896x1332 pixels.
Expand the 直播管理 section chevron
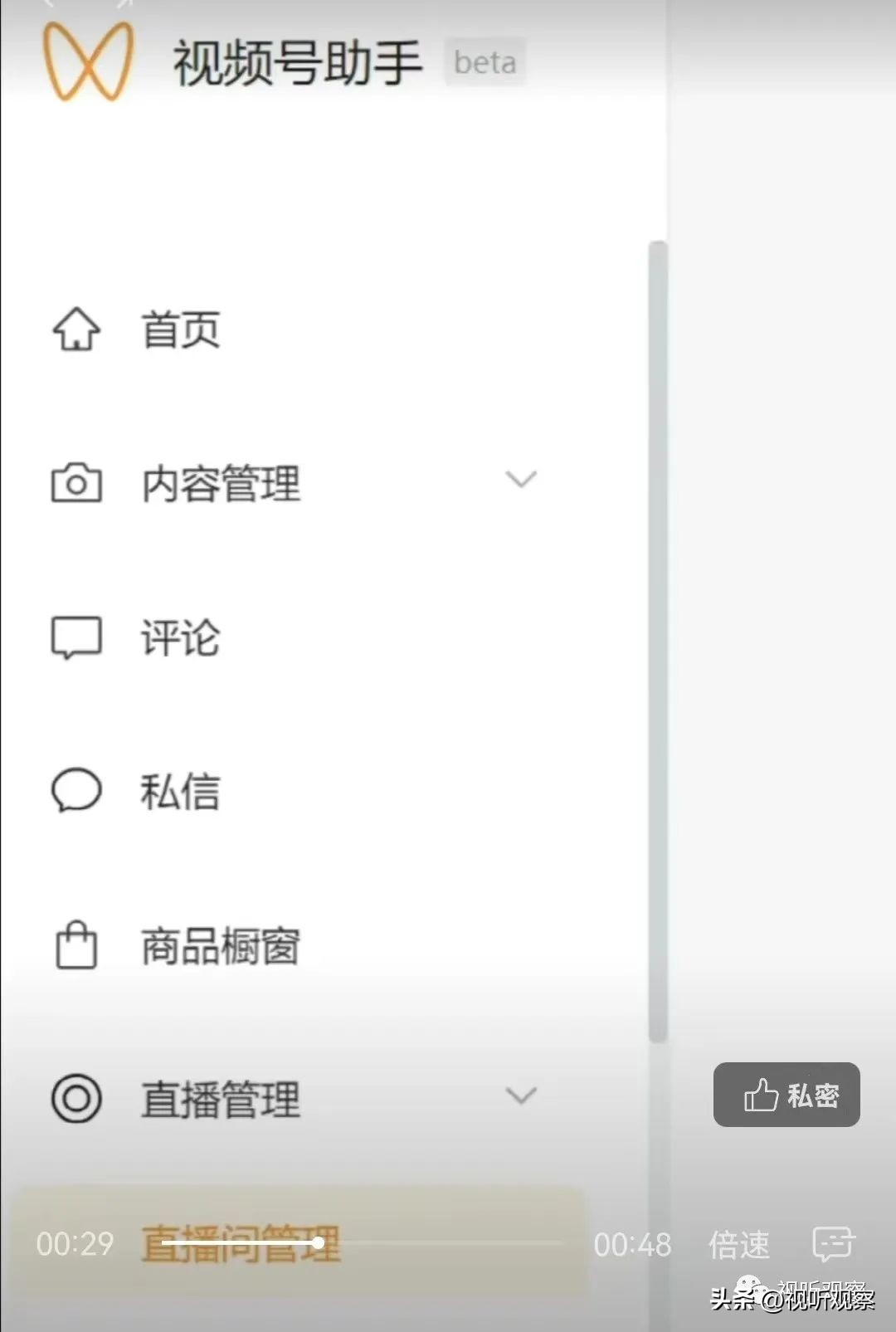point(521,1095)
